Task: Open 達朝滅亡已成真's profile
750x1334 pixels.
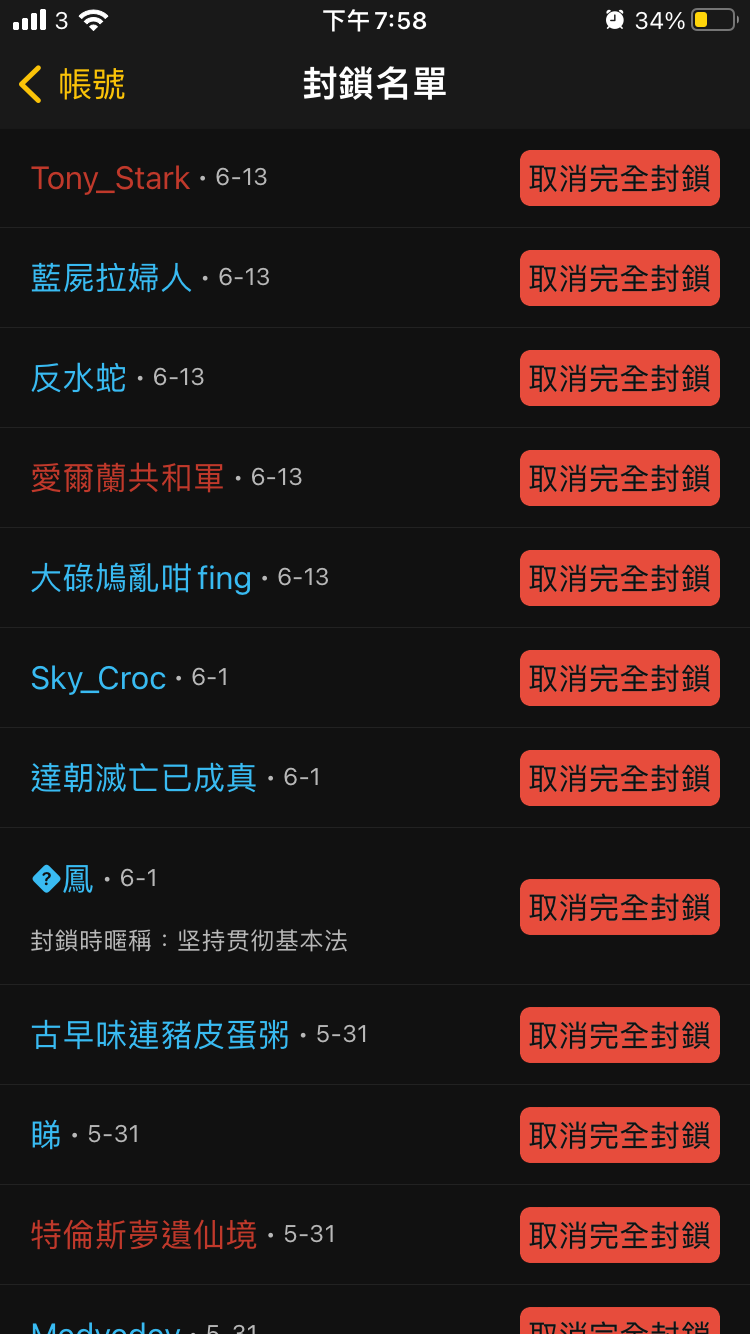Action: 143,778
